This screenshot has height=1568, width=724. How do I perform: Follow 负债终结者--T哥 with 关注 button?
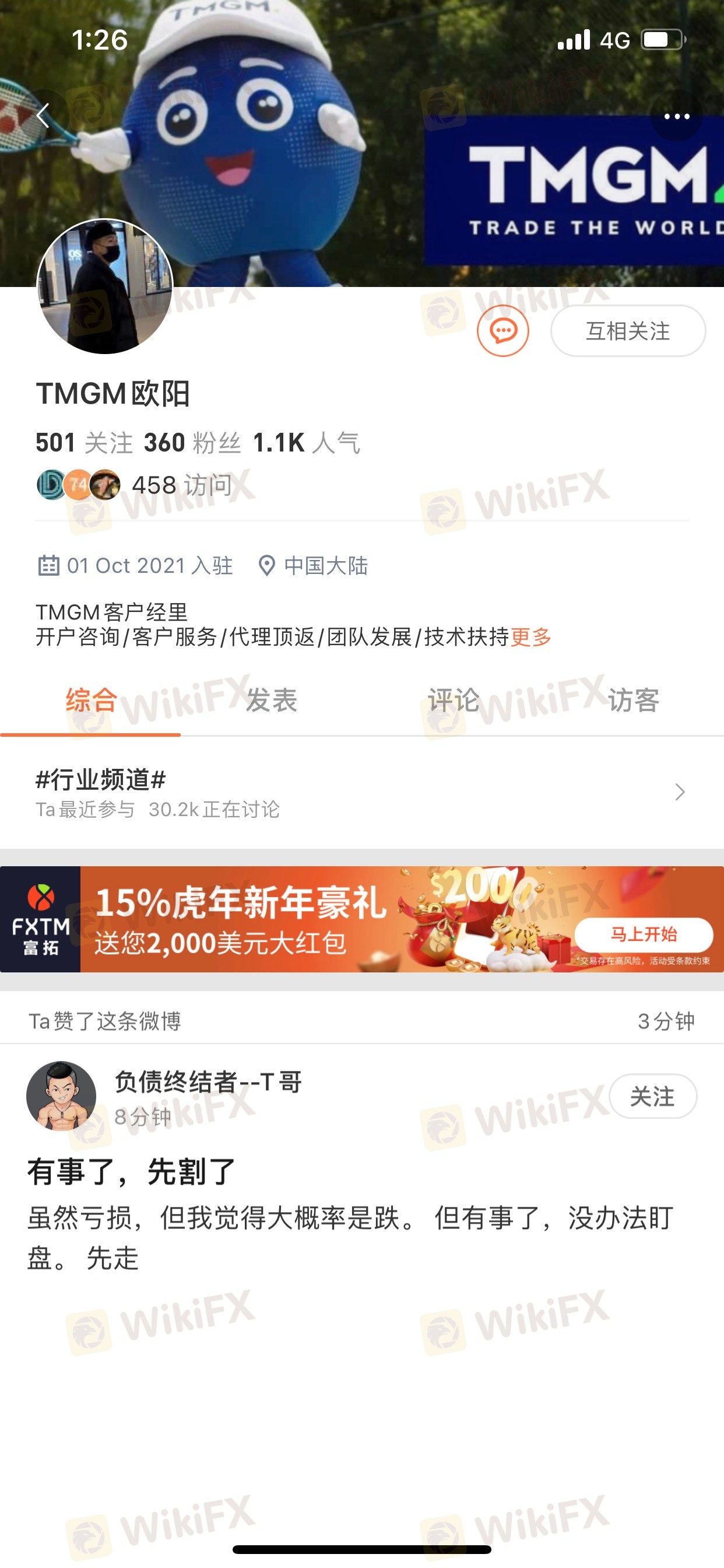[652, 1096]
